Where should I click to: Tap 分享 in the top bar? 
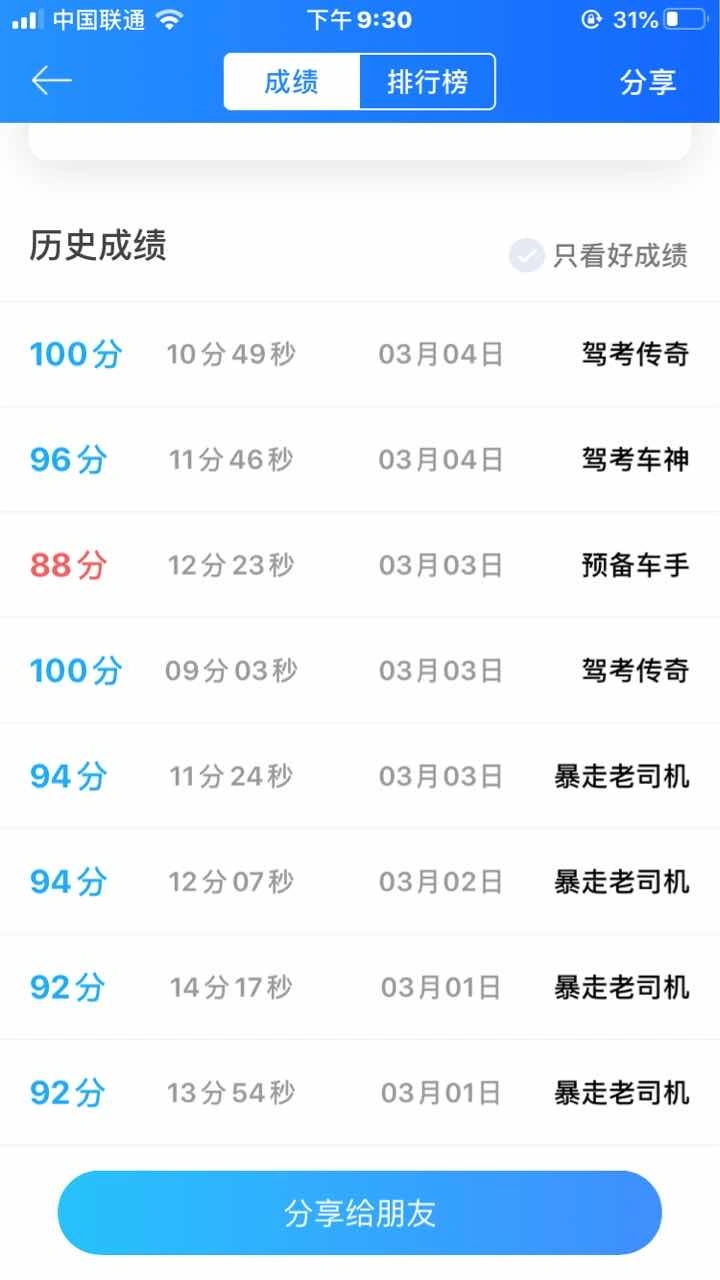pyautogui.click(x=647, y=82)
